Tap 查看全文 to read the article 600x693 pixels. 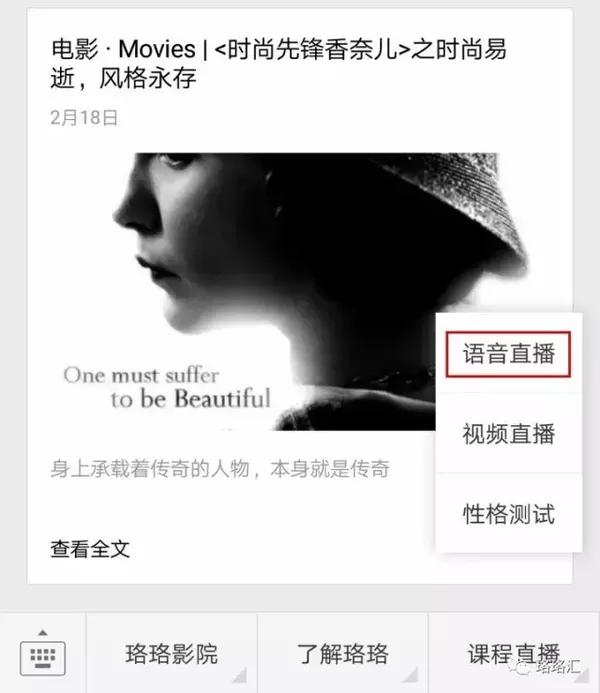[x=90, y=549]
